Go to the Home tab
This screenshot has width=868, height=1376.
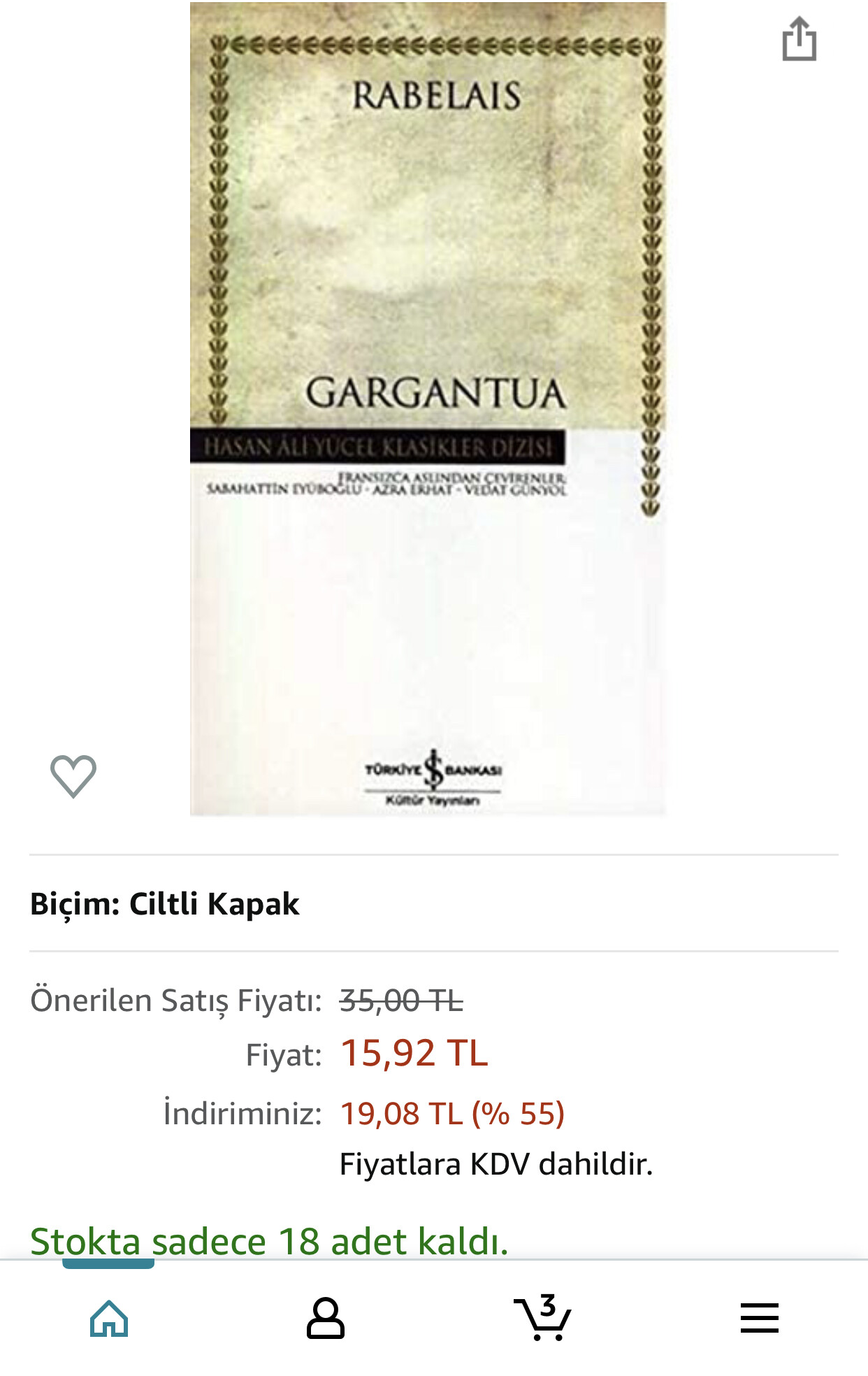tap(109, 1319)
